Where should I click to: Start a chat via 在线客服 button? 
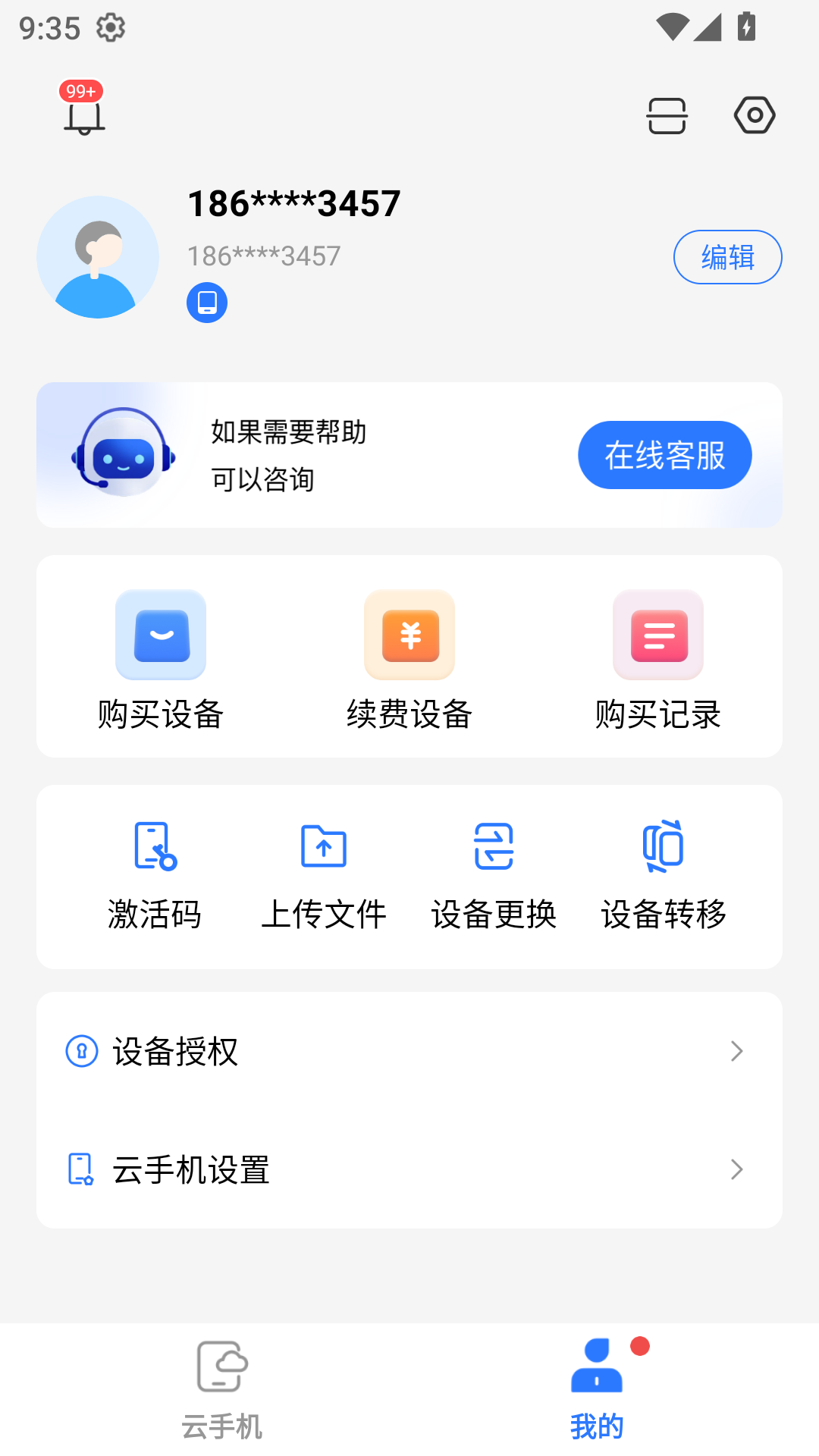click(664, 454)
